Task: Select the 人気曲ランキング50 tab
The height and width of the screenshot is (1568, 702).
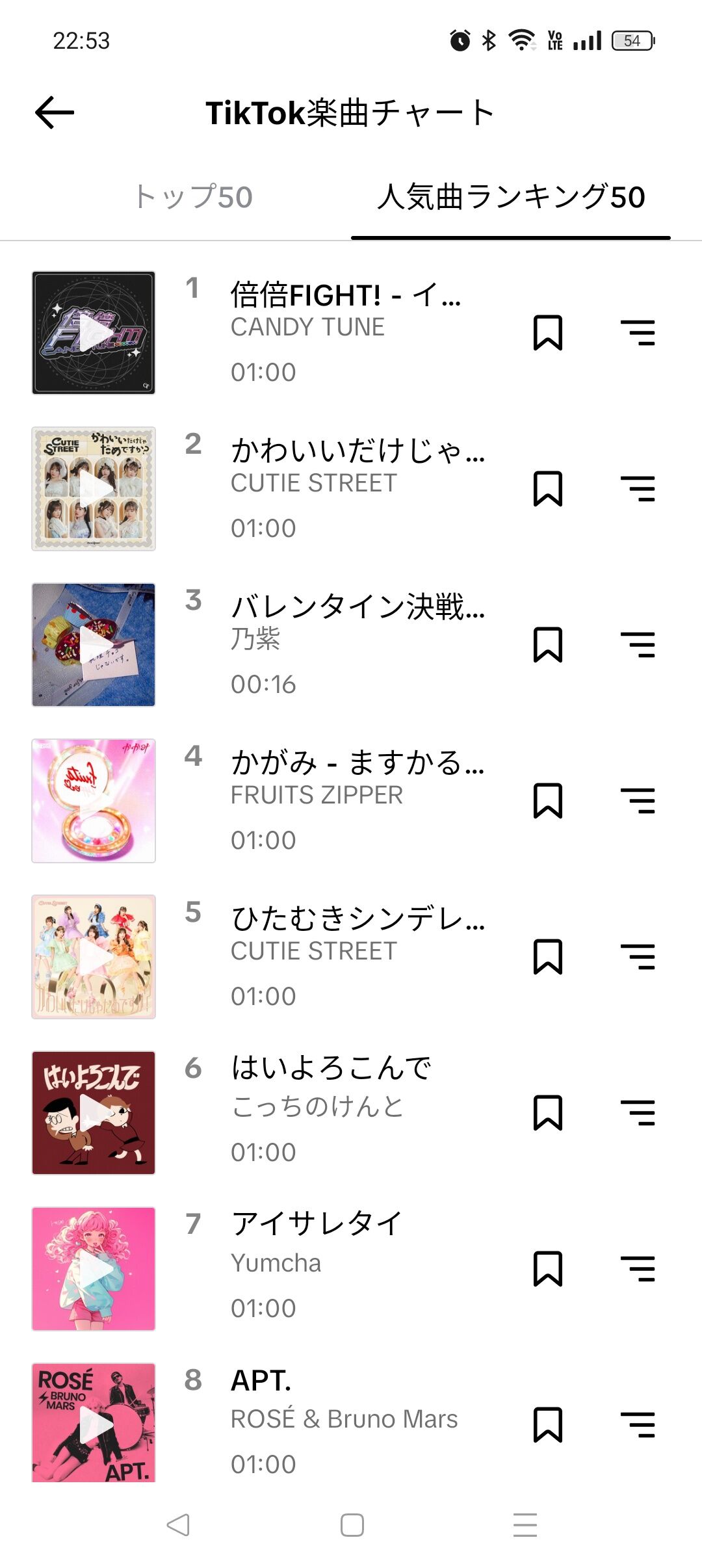Action: [511, 197]
